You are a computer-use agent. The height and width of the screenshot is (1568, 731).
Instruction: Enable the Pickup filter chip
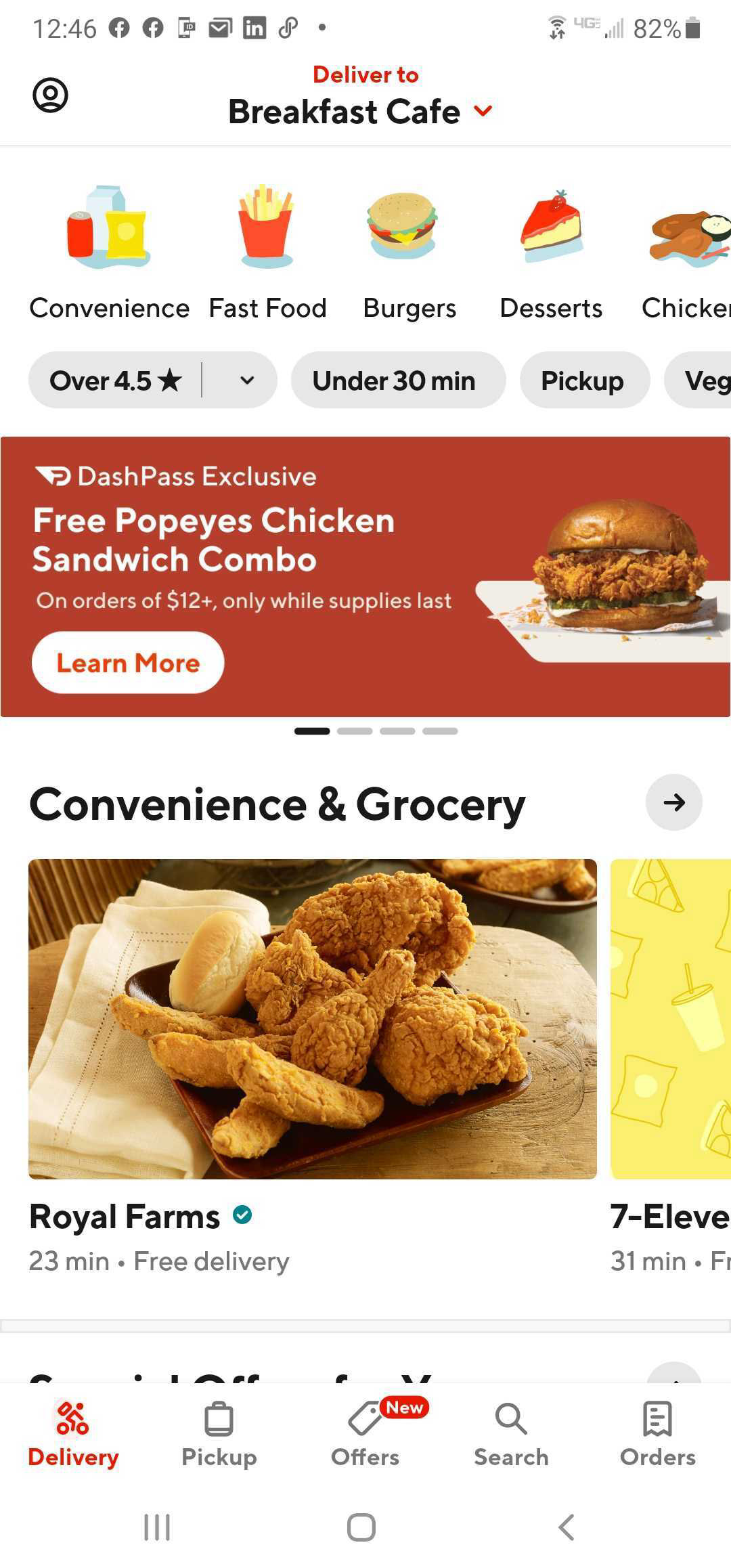tap(583, 380)
